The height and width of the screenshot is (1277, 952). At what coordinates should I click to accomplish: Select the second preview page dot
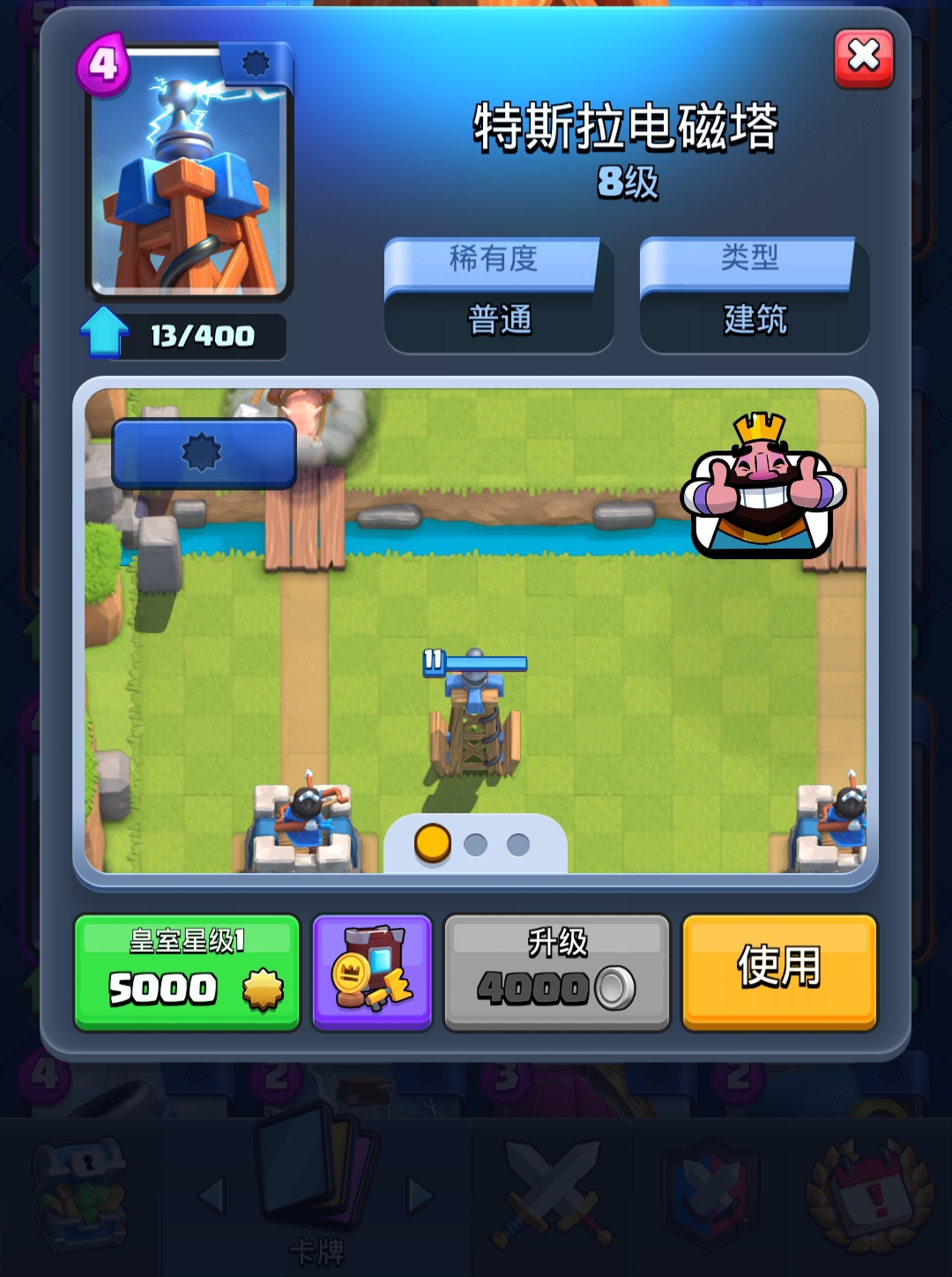point(475,845)
